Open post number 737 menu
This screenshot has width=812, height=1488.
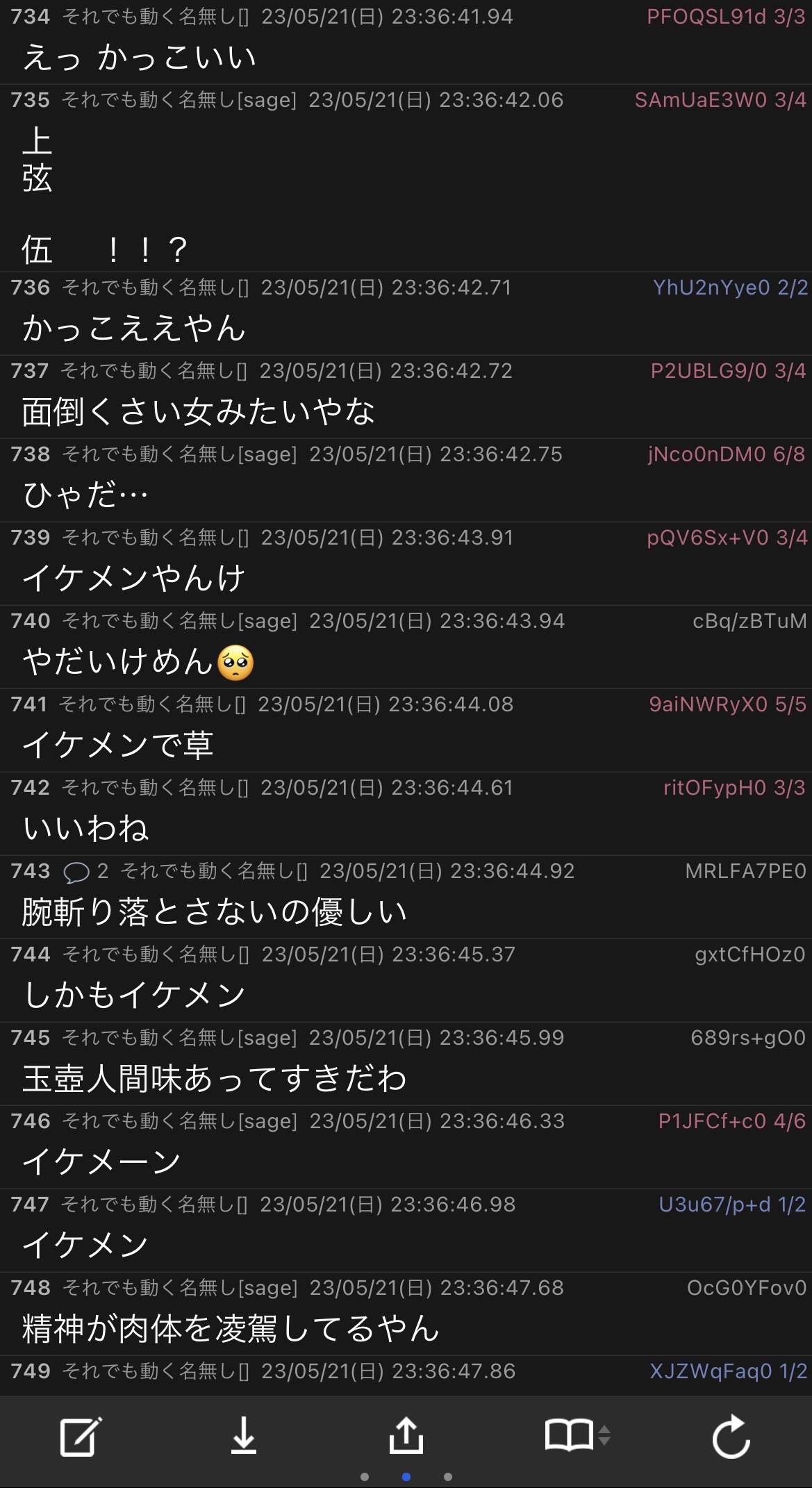[x=30, y=371]
